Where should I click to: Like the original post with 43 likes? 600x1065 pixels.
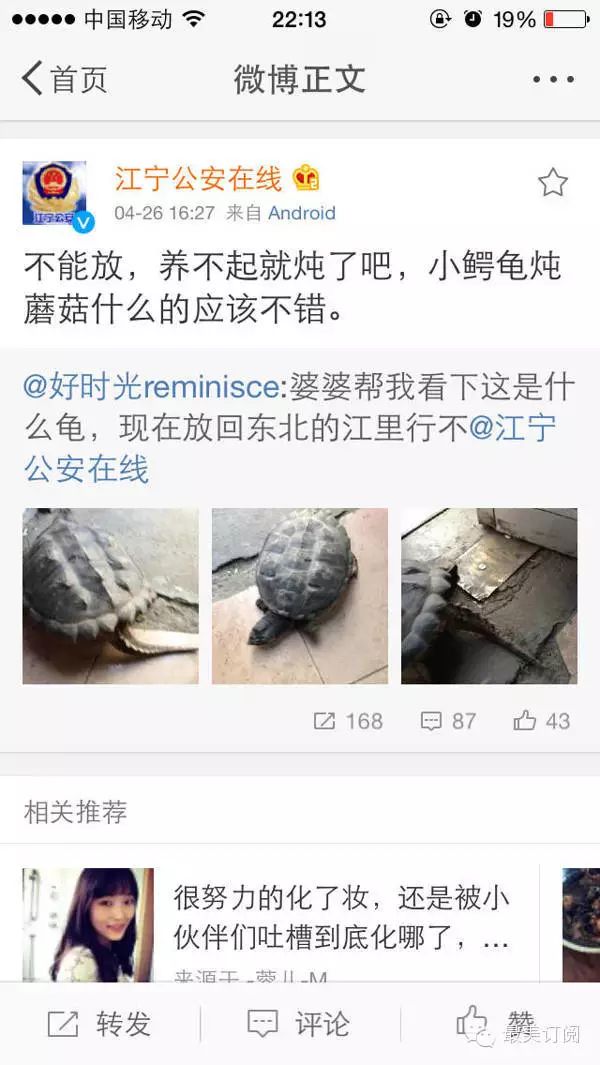click(541, 721)
